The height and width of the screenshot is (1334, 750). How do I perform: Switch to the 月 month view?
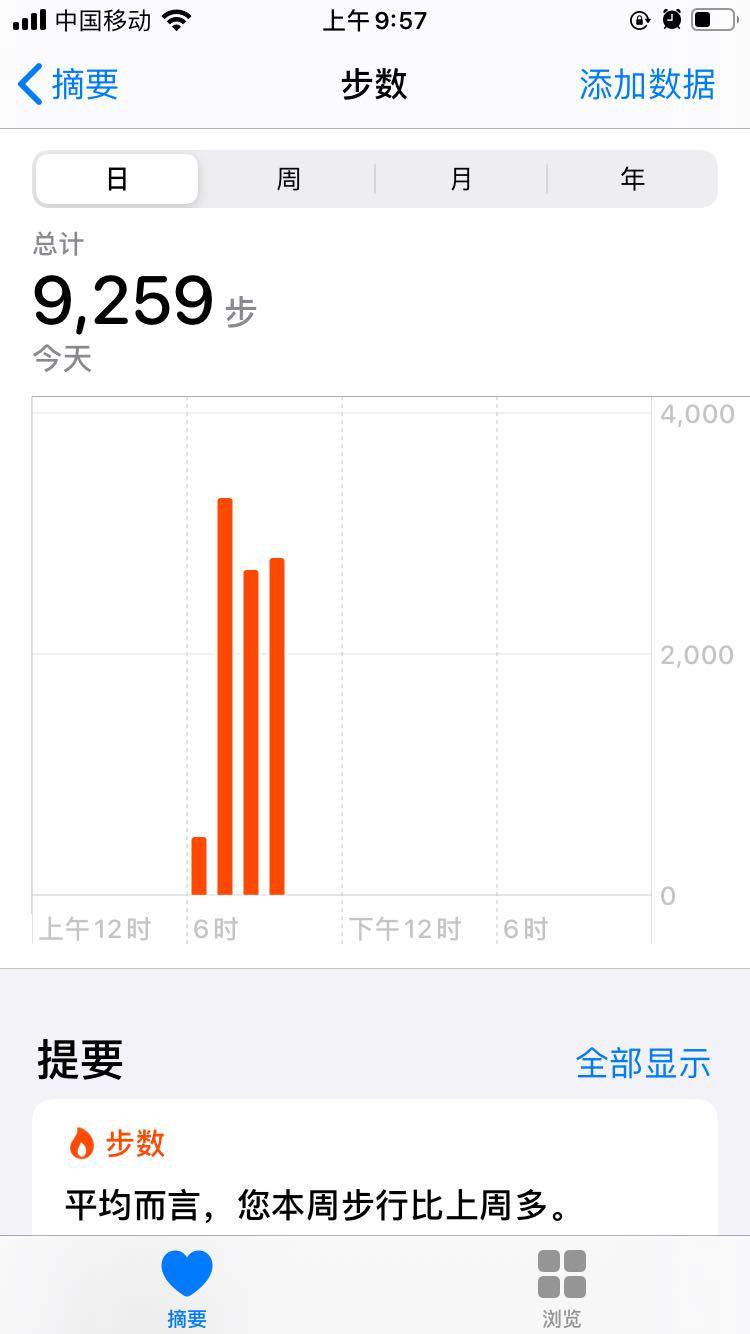[x=460, y=179]
